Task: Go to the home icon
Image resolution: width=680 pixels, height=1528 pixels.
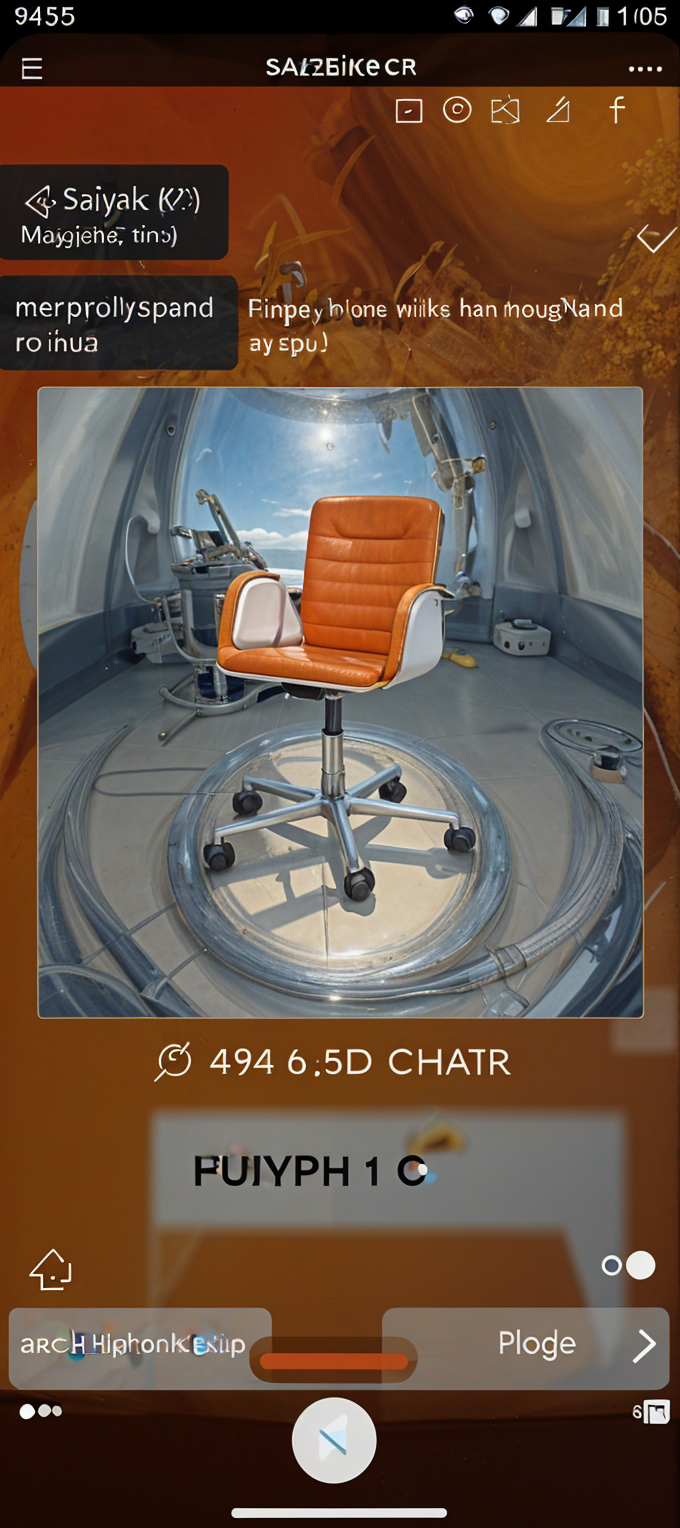Action: [51, 1270]
